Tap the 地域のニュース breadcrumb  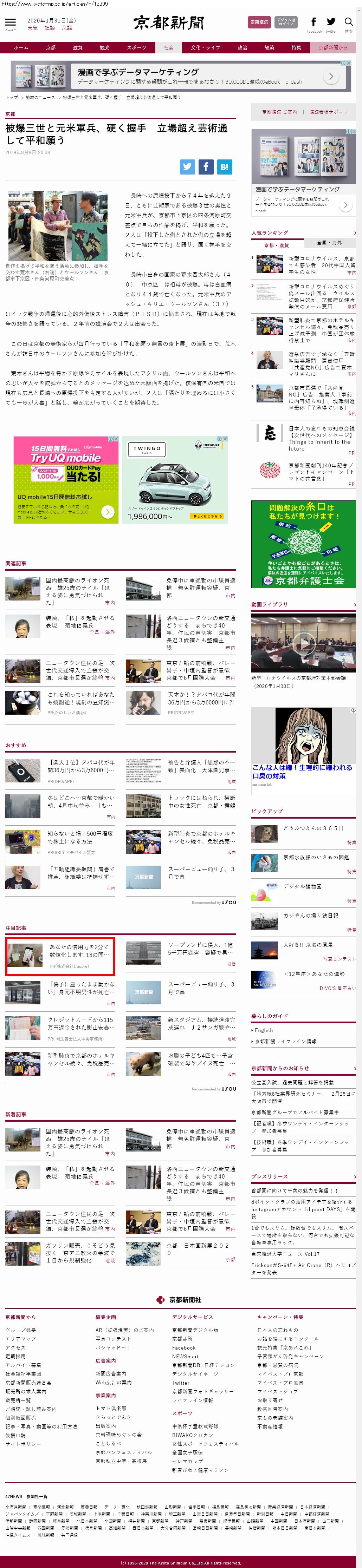click(40, 97)
